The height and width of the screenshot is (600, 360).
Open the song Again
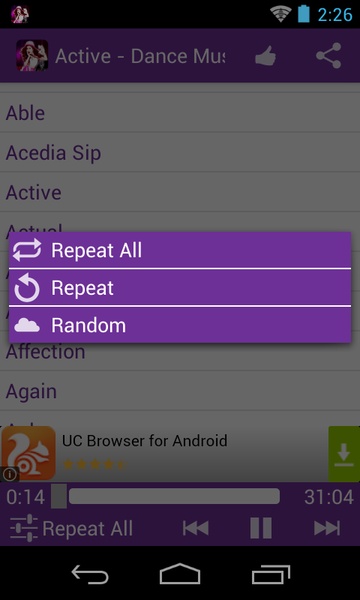180,391
